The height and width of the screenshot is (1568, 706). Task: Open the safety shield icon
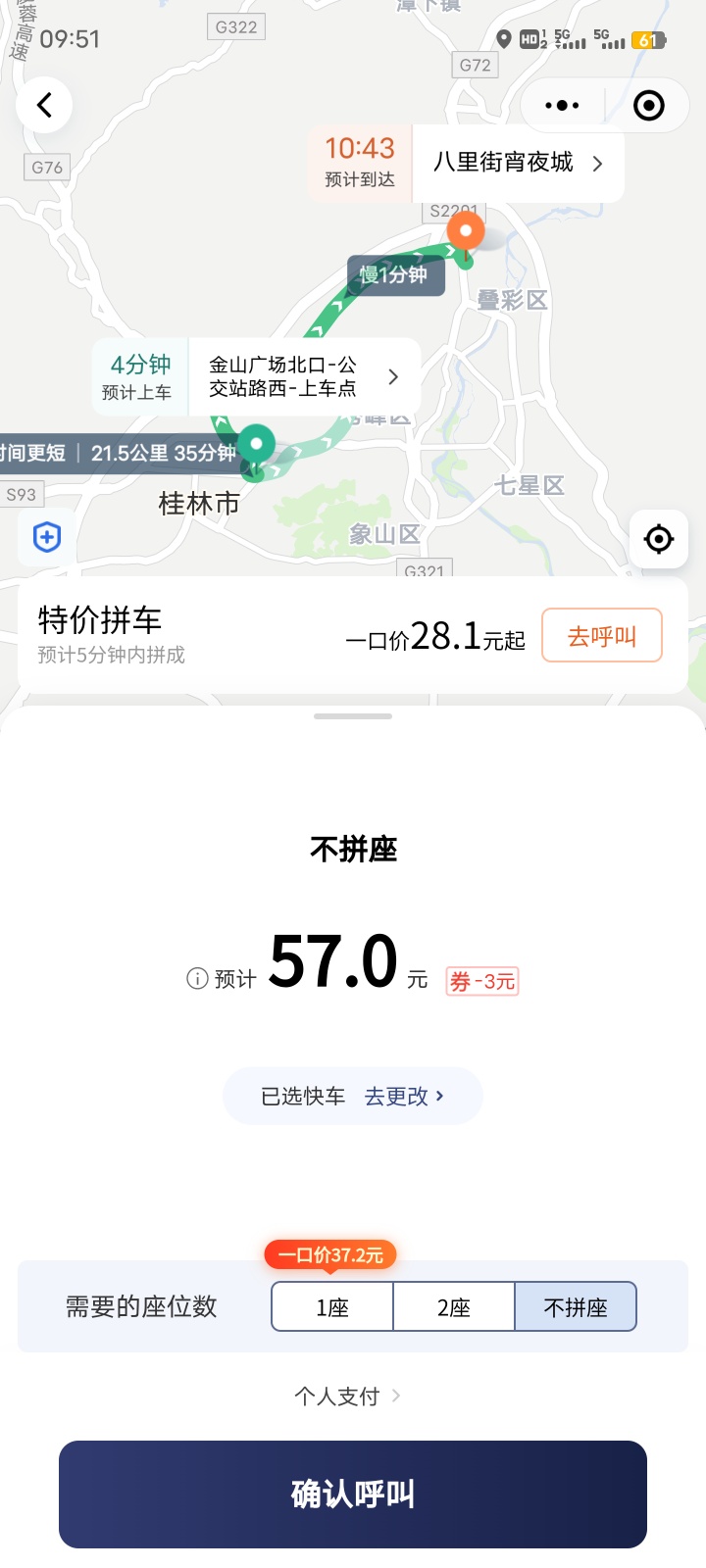pos(47,537)
